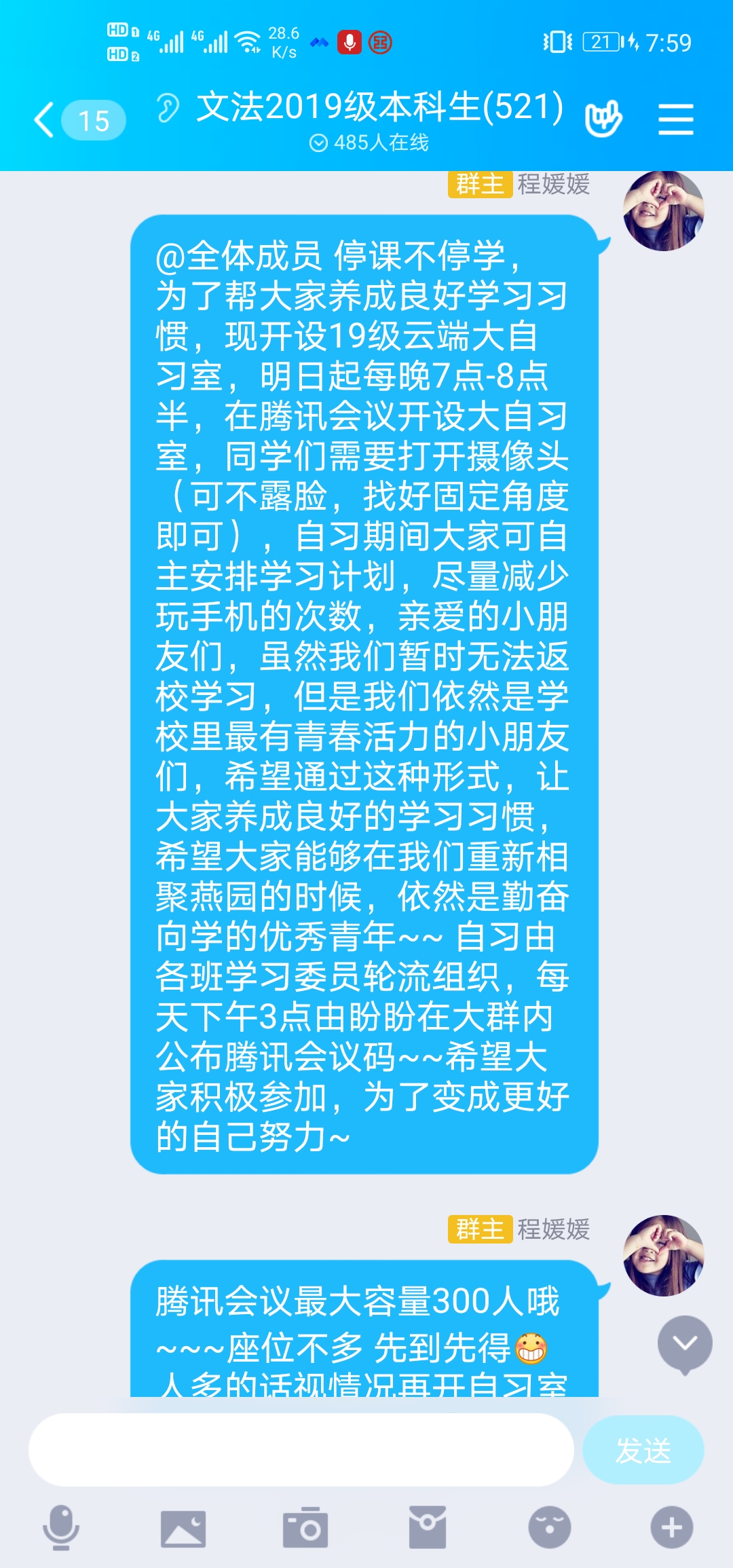Open the red packet icon
The image size is (733, 1568).
tap(428, 1527)
